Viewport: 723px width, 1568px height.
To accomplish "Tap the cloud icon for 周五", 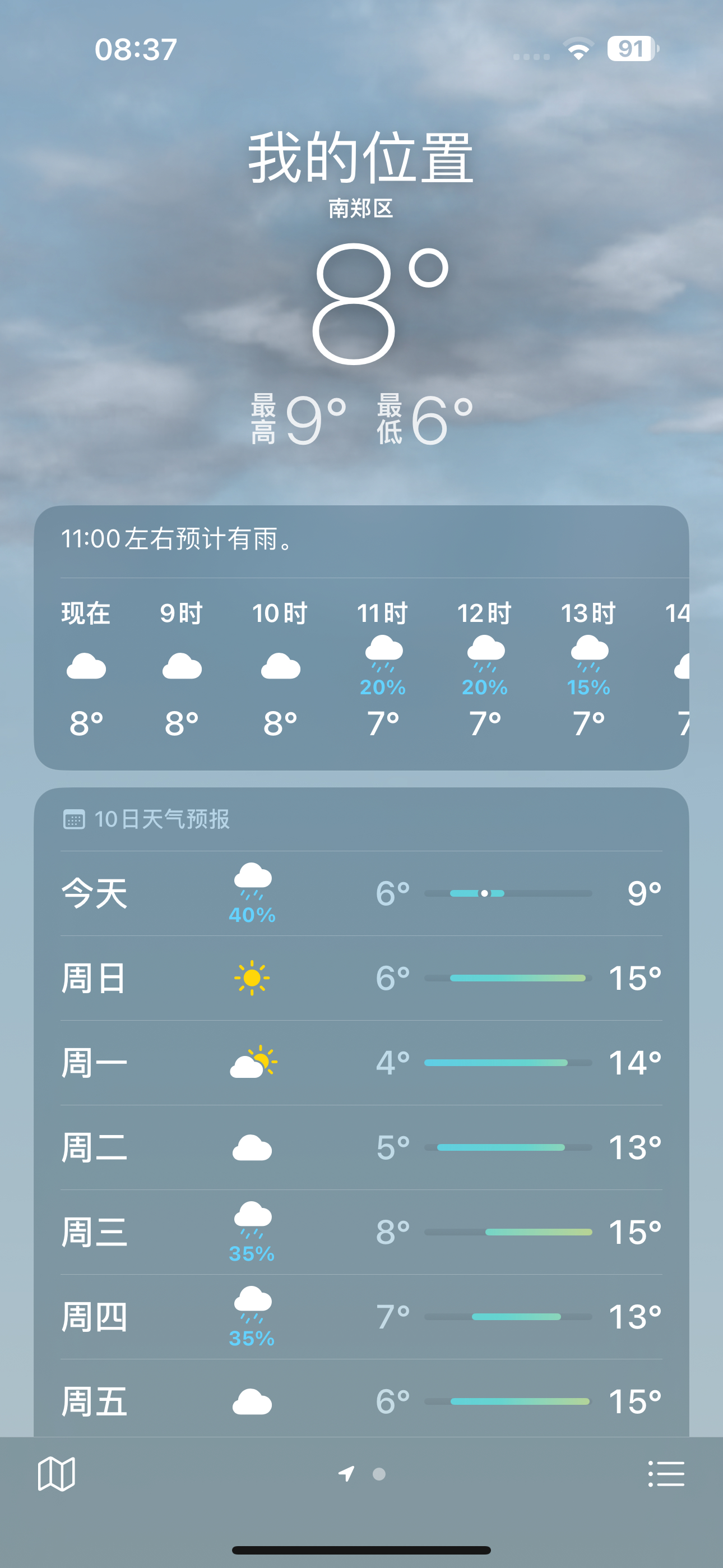I will click(x=253, y=1403).
